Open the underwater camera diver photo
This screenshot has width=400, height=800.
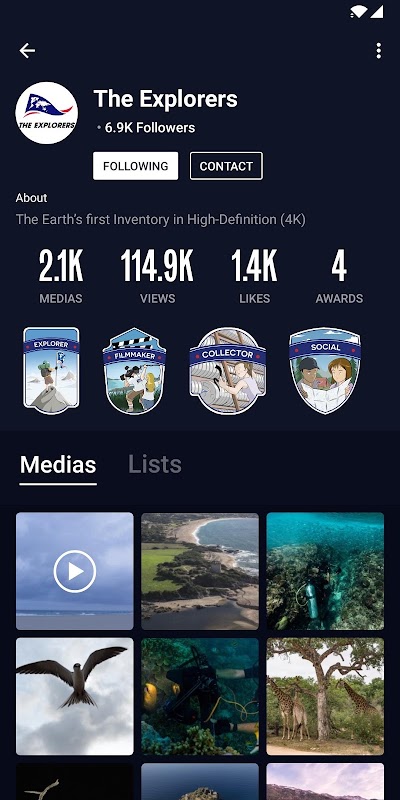pos(200,696)
